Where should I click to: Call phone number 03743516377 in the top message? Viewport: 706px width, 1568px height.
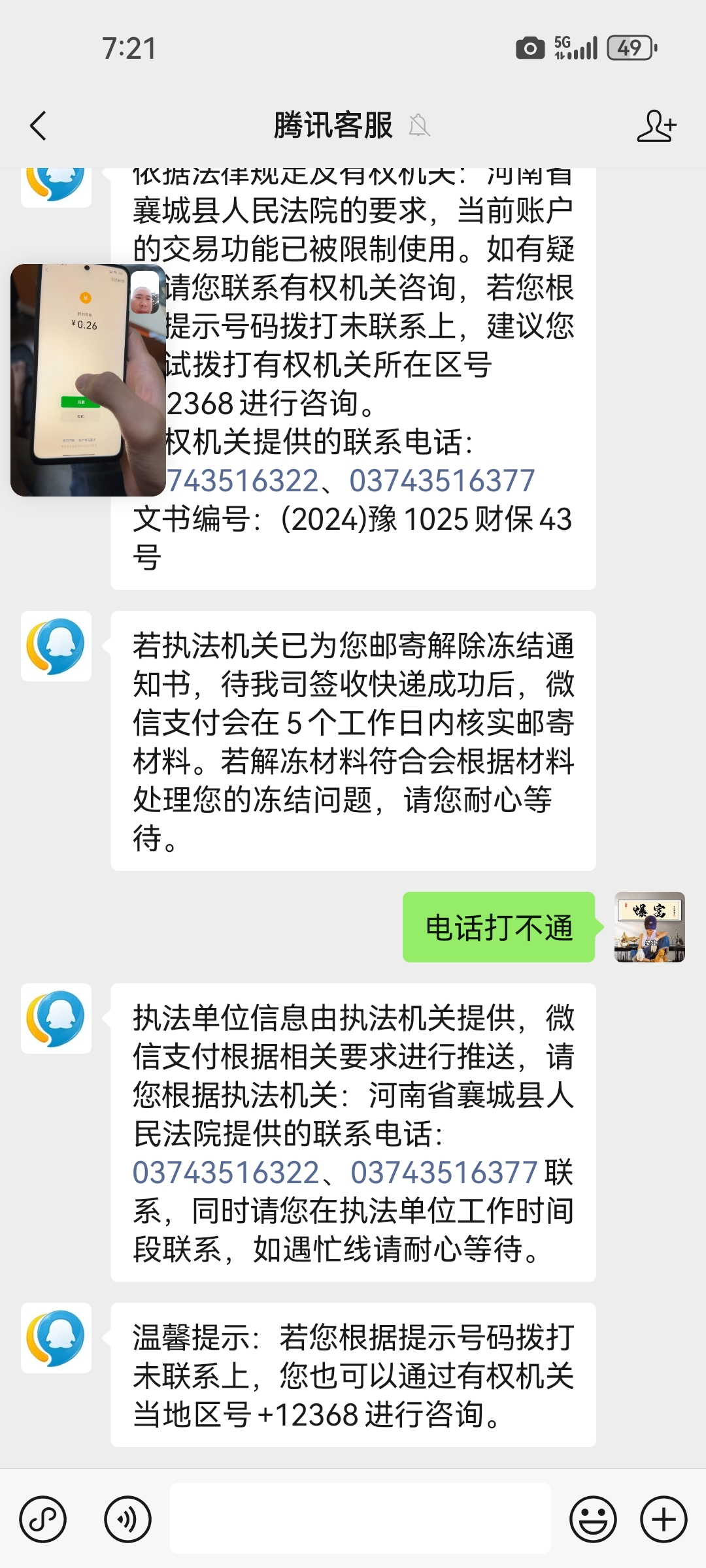coord(442,481)
